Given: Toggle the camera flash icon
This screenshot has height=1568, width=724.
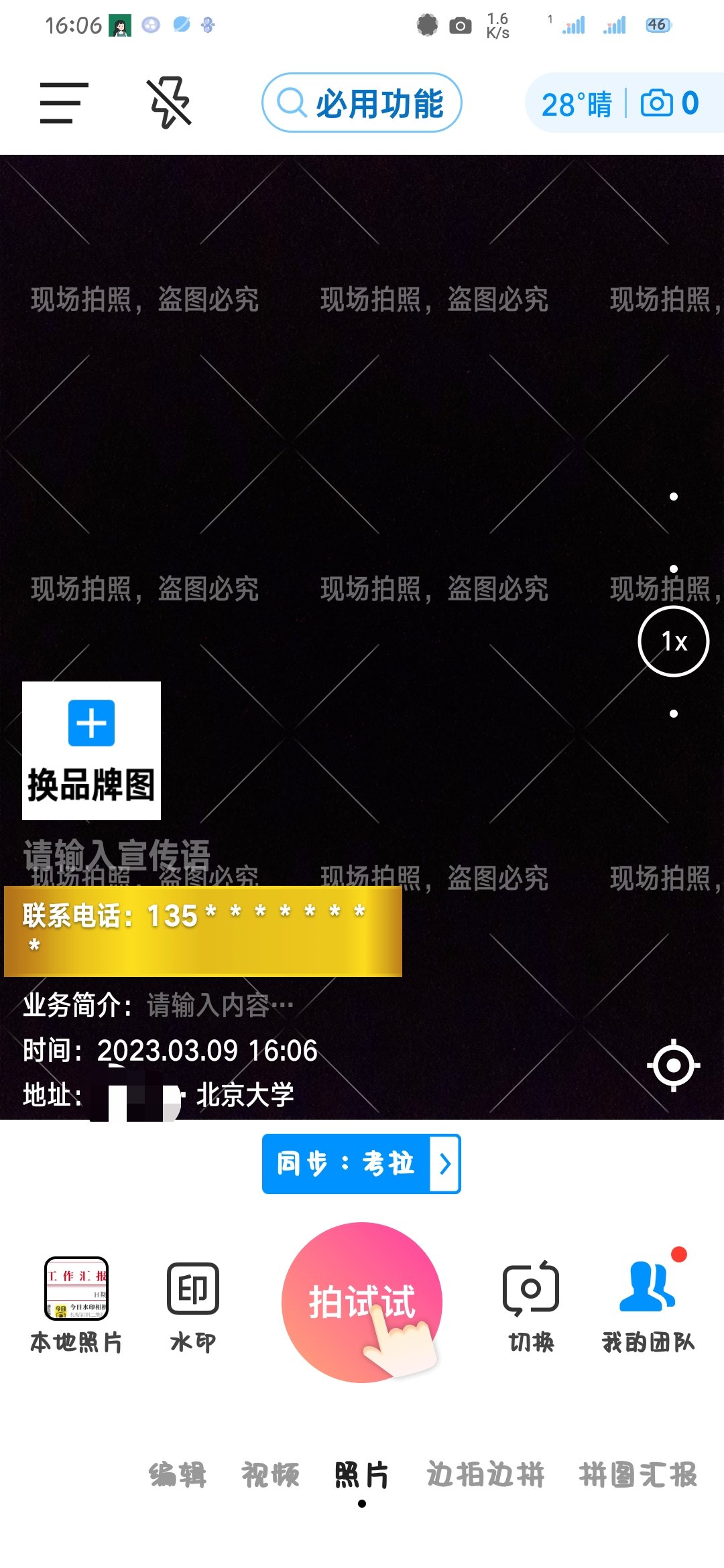Looking at the screenshot, I should [170, 103].
